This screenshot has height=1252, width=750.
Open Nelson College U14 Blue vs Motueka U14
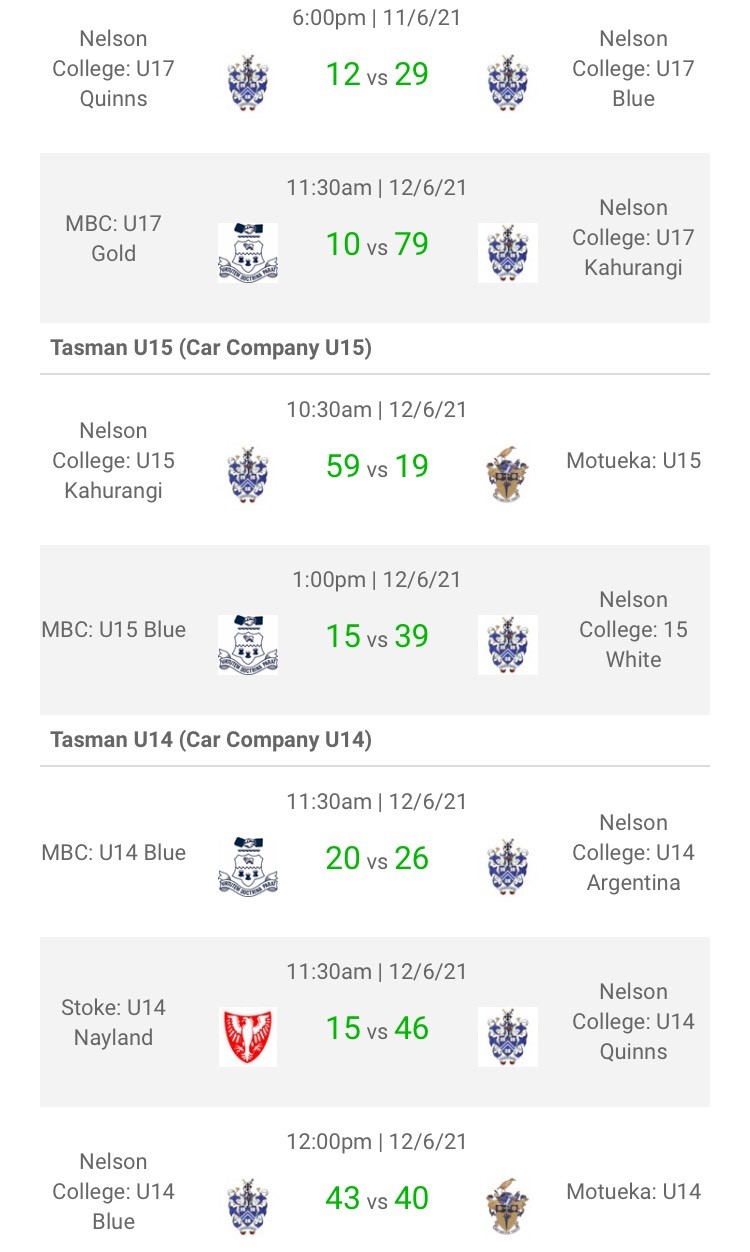pyautogui.click(x=376, y=1198)
